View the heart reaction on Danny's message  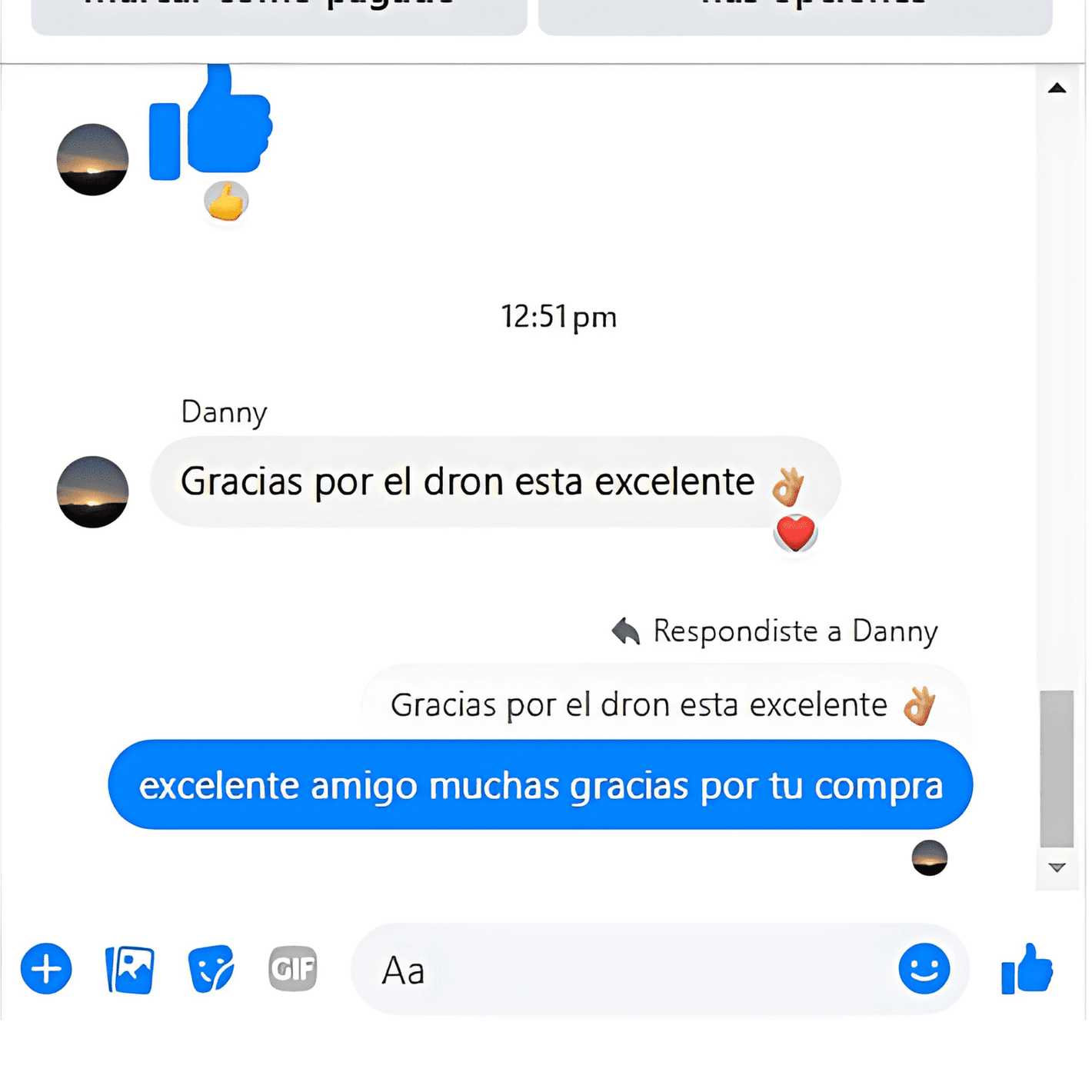click(x=795, y=533)
